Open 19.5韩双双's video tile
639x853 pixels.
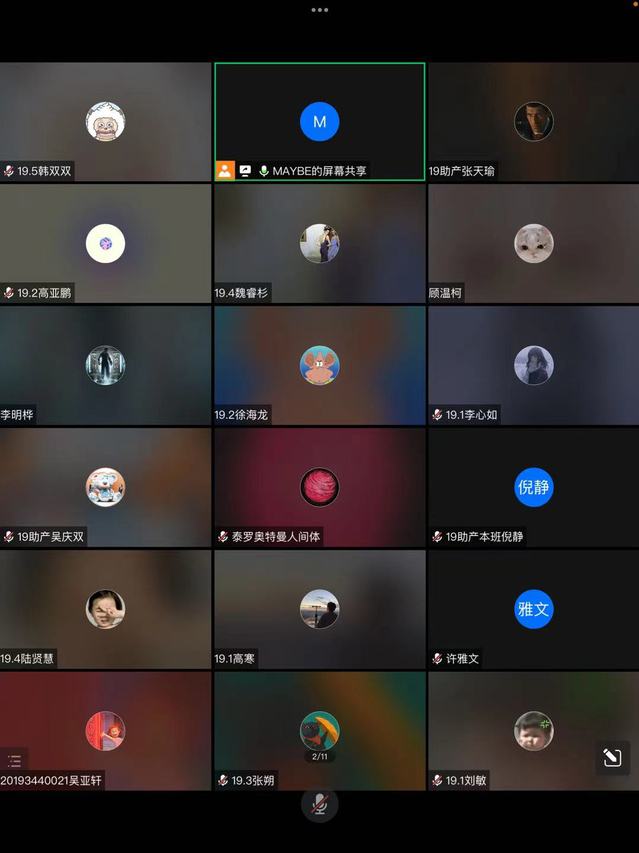coord(105,122)
